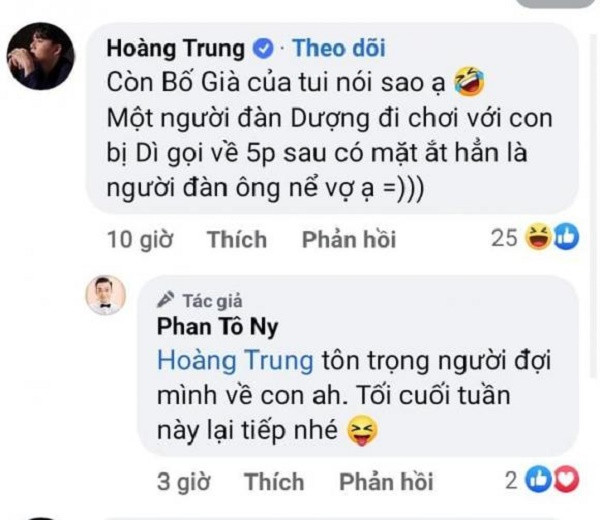Open commenter name Hoàng Trung
The height and width of the screenshot is (520, 600).
174,48
